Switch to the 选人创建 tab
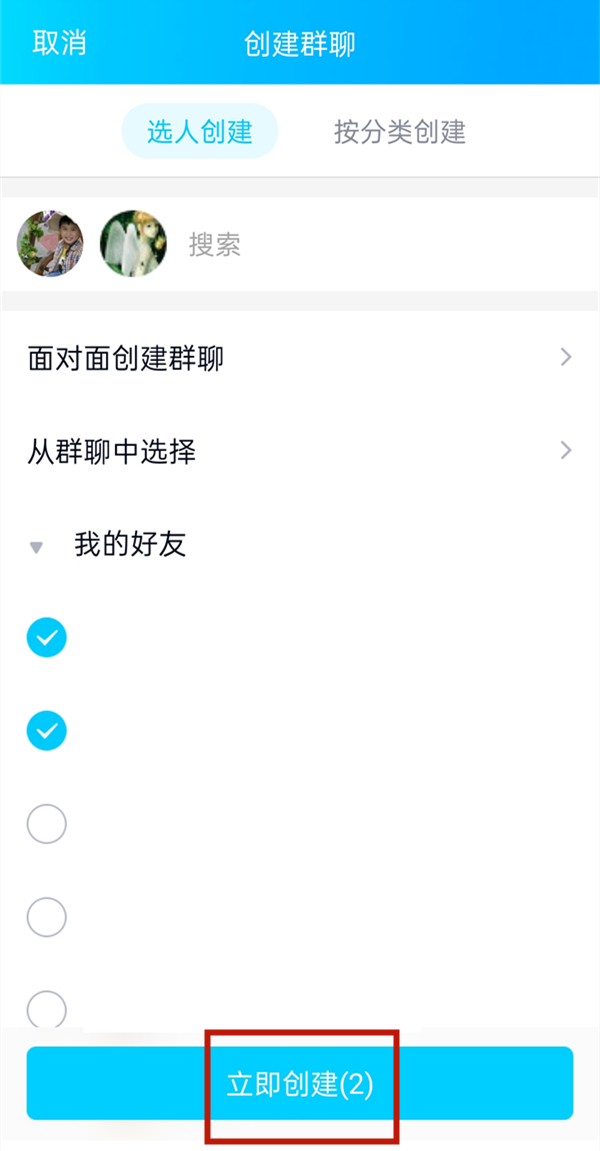Viewport: 600px width, 1151px height. 199,131
